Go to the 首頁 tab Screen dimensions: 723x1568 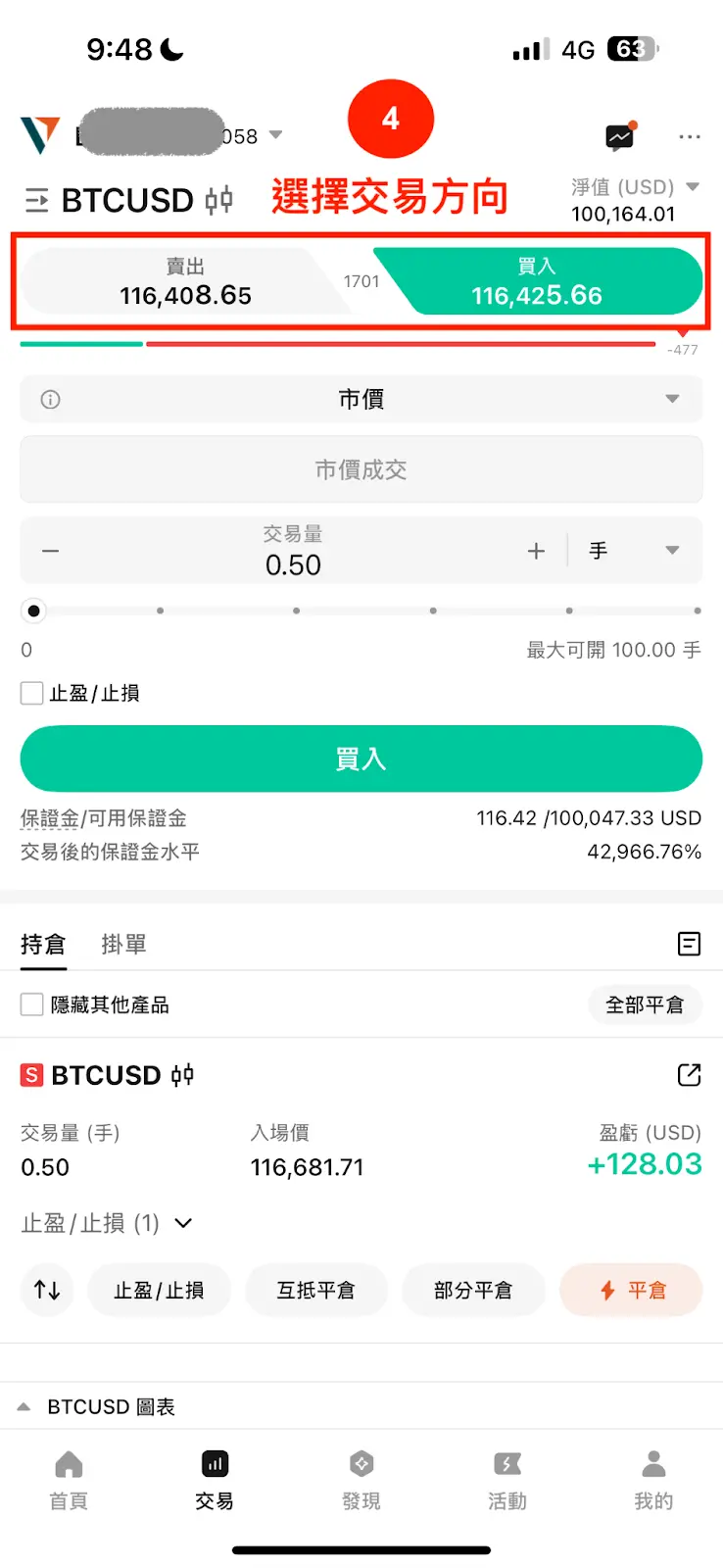click(x=69, y=1480)
